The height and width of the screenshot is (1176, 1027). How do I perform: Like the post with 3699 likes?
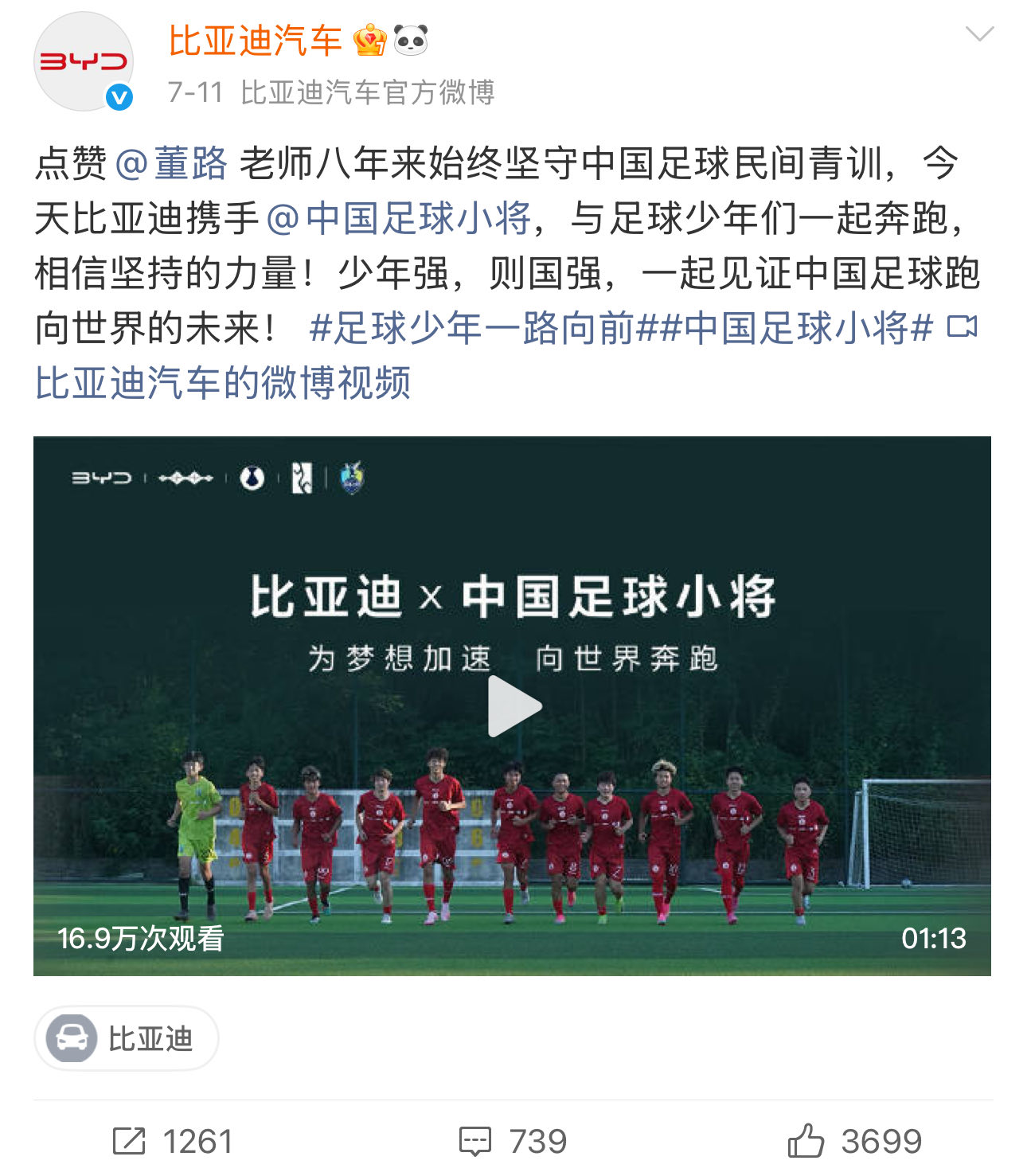click(854, 1141)
